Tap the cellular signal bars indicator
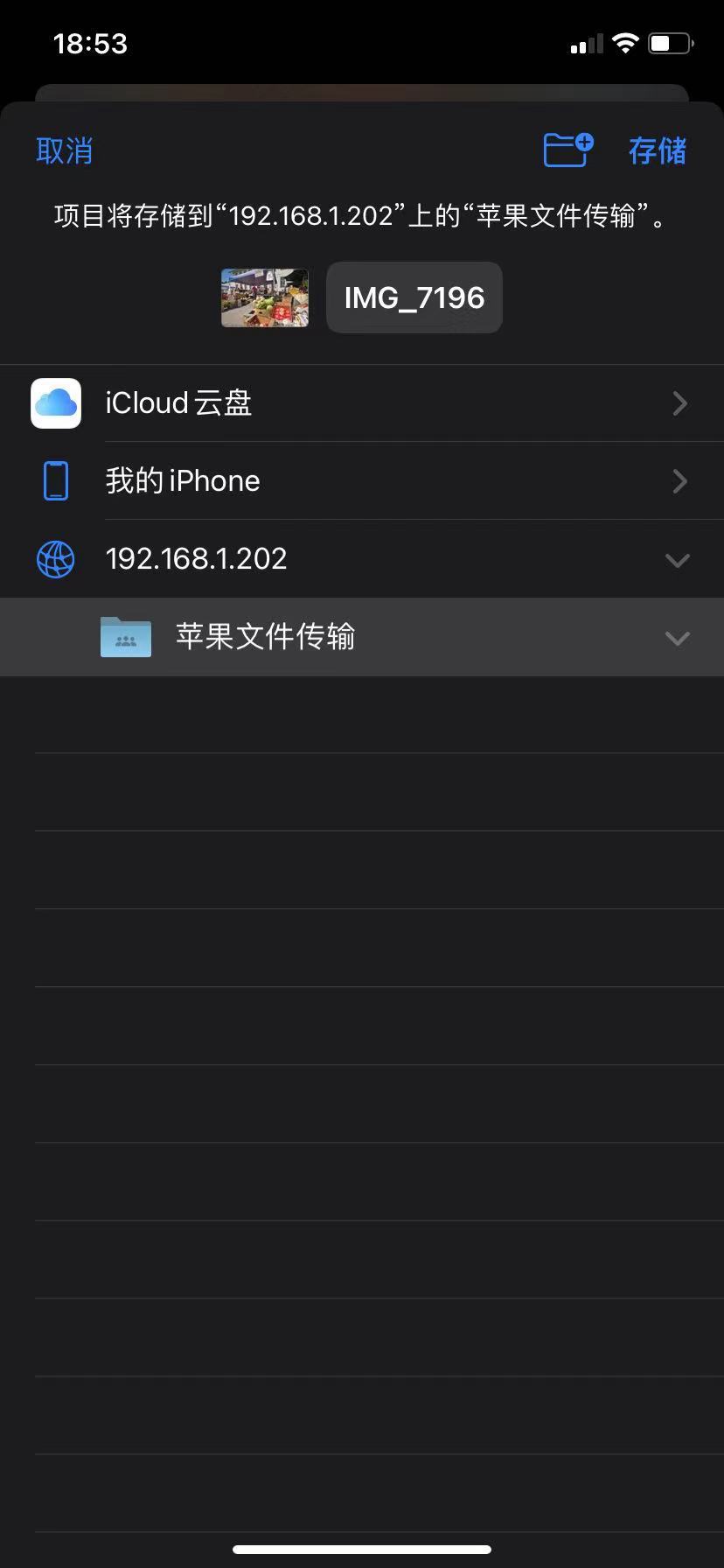The width and height of the screenshot is (724, 1568). coord(585,42)
